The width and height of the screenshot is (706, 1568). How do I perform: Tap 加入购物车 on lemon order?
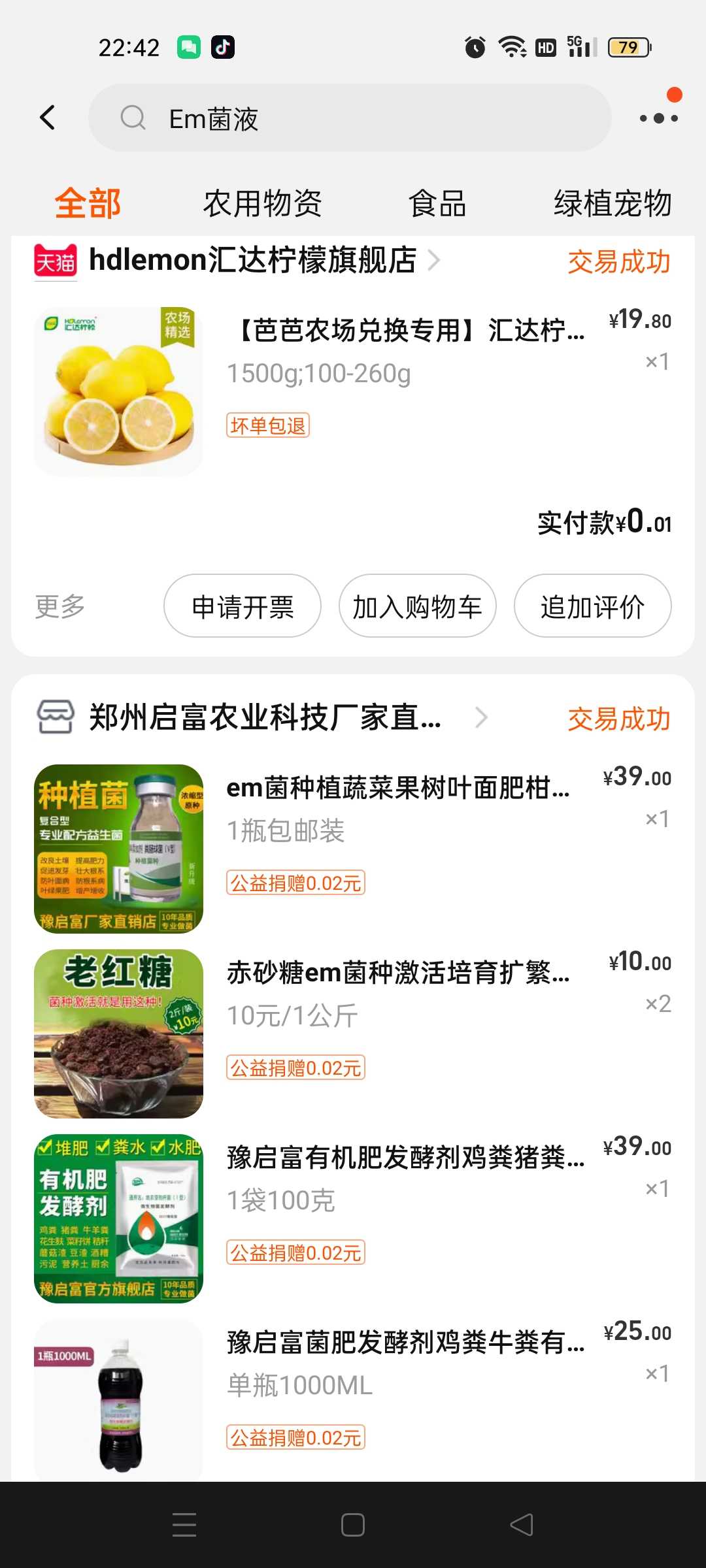[x=418, y=606]
